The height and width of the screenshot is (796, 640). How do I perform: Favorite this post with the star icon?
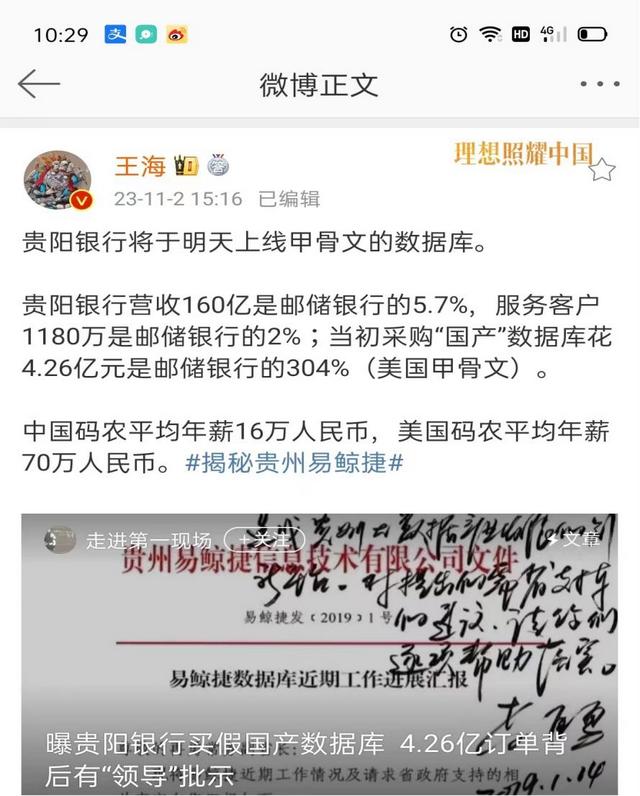pos(601,170)
